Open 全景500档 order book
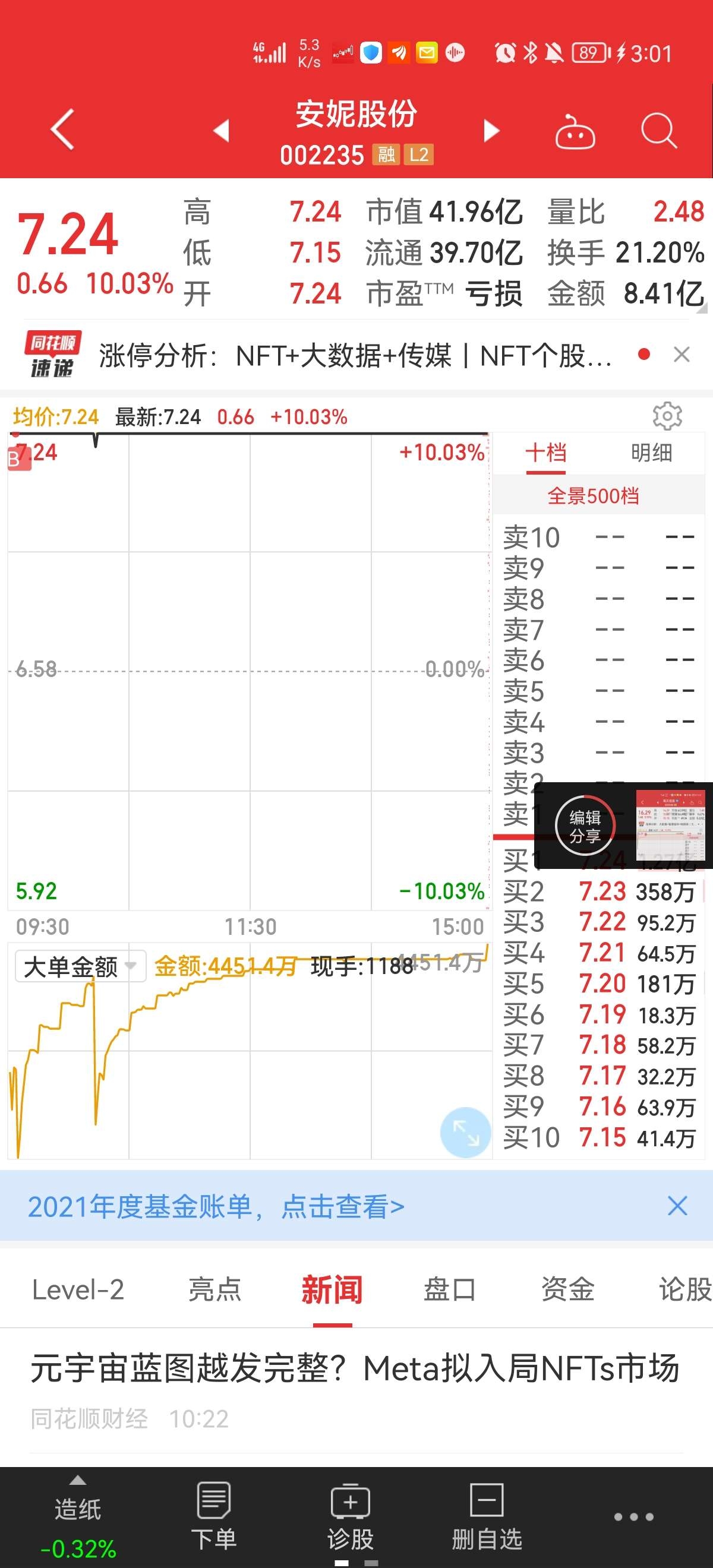The image size is (713, 1568). pos(593,496)
